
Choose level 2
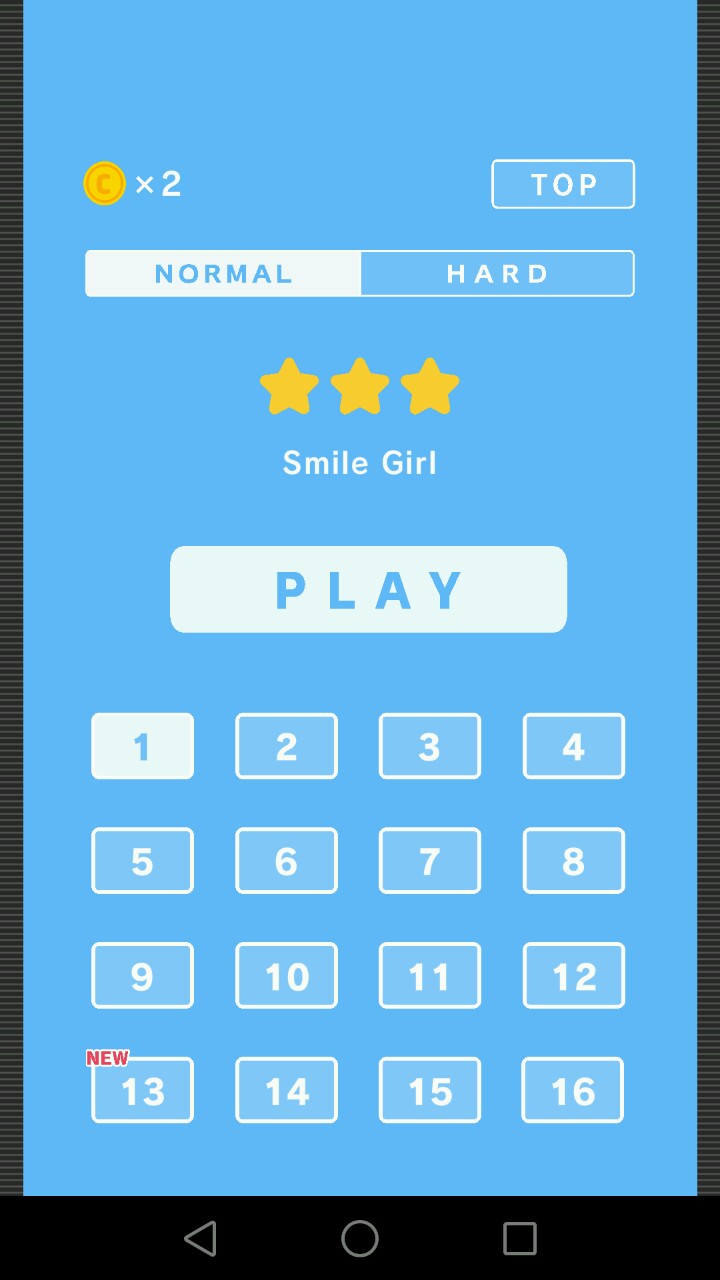[286, 746]
